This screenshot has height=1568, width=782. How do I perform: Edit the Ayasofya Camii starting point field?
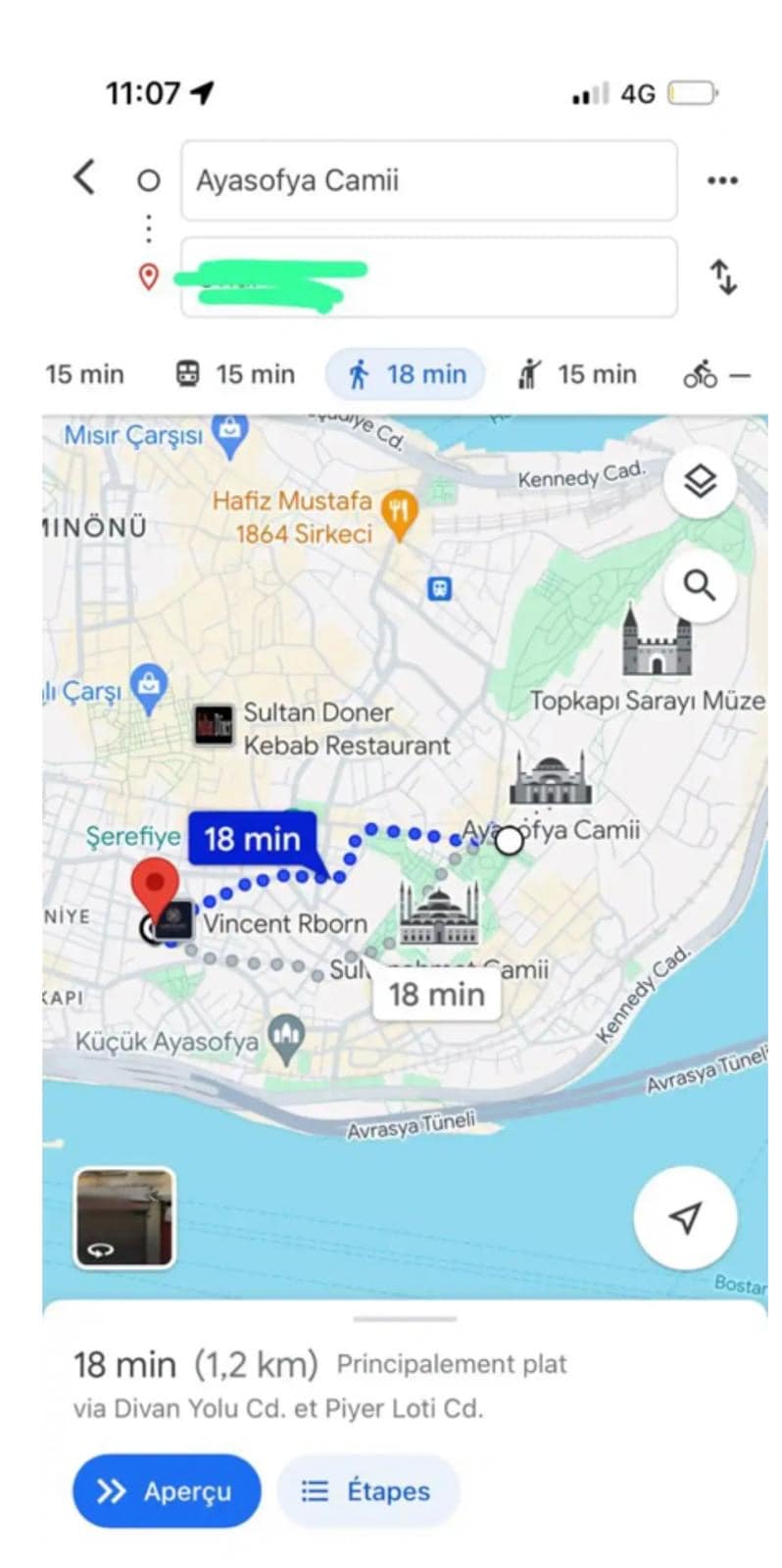[x=428, y=180]
